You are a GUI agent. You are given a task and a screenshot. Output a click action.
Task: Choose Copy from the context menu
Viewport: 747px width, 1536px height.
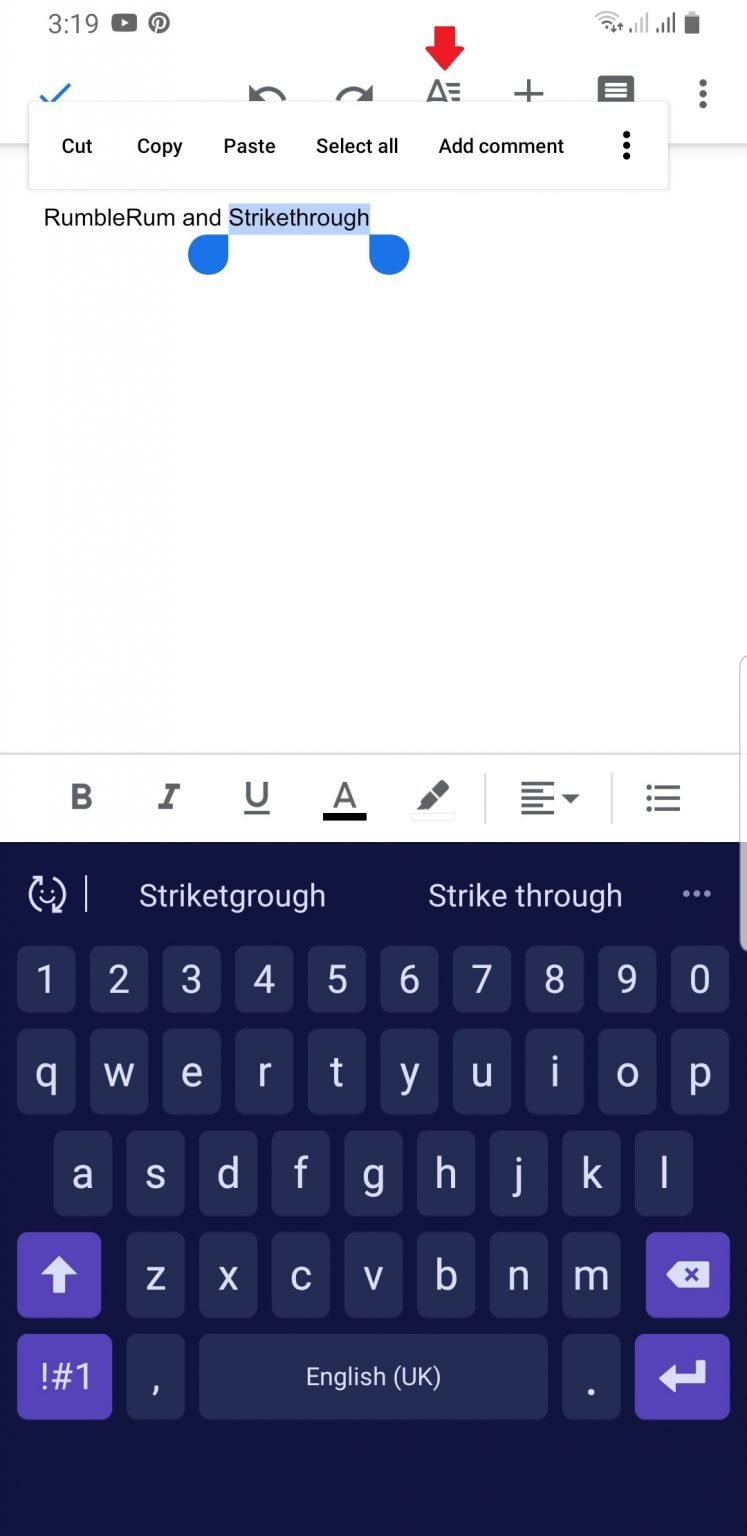point(159,145)
